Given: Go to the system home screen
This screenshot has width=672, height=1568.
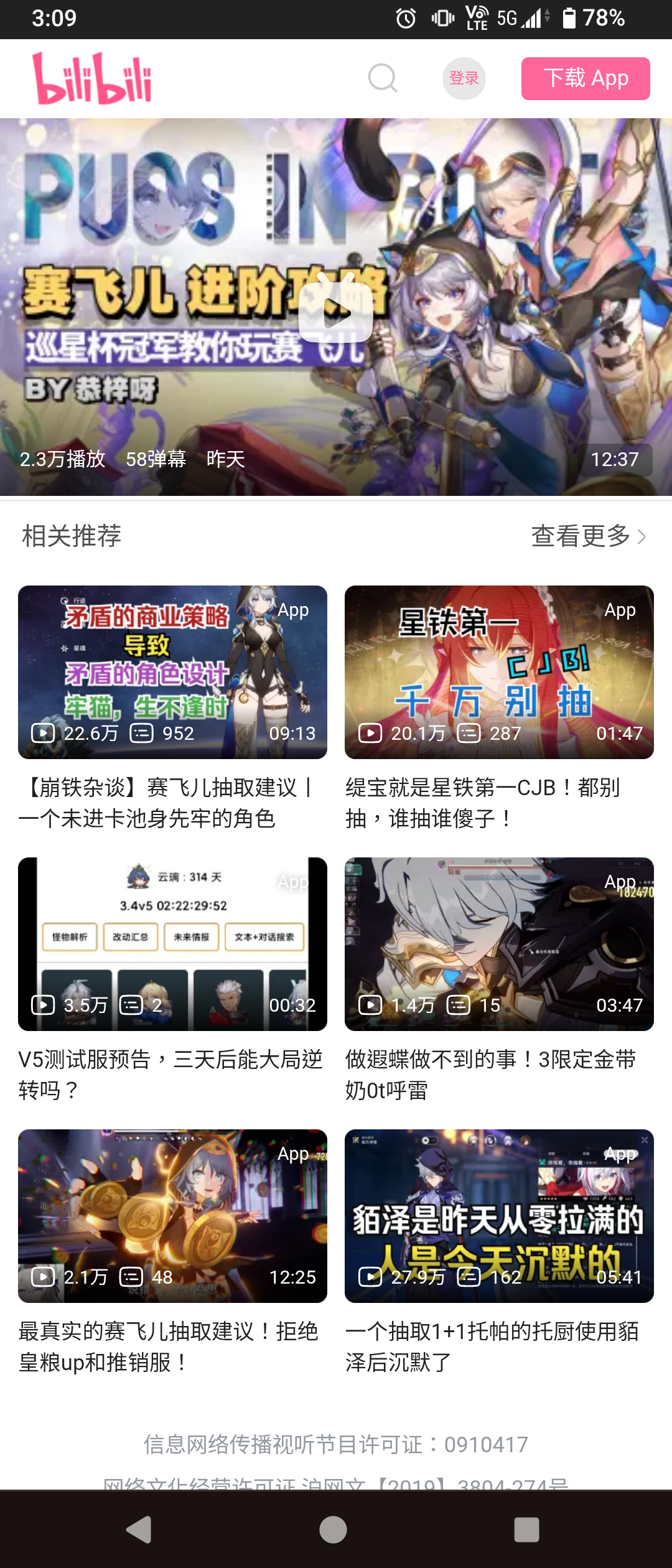Looking at the screenshot, I should [x=333, y=1529].
